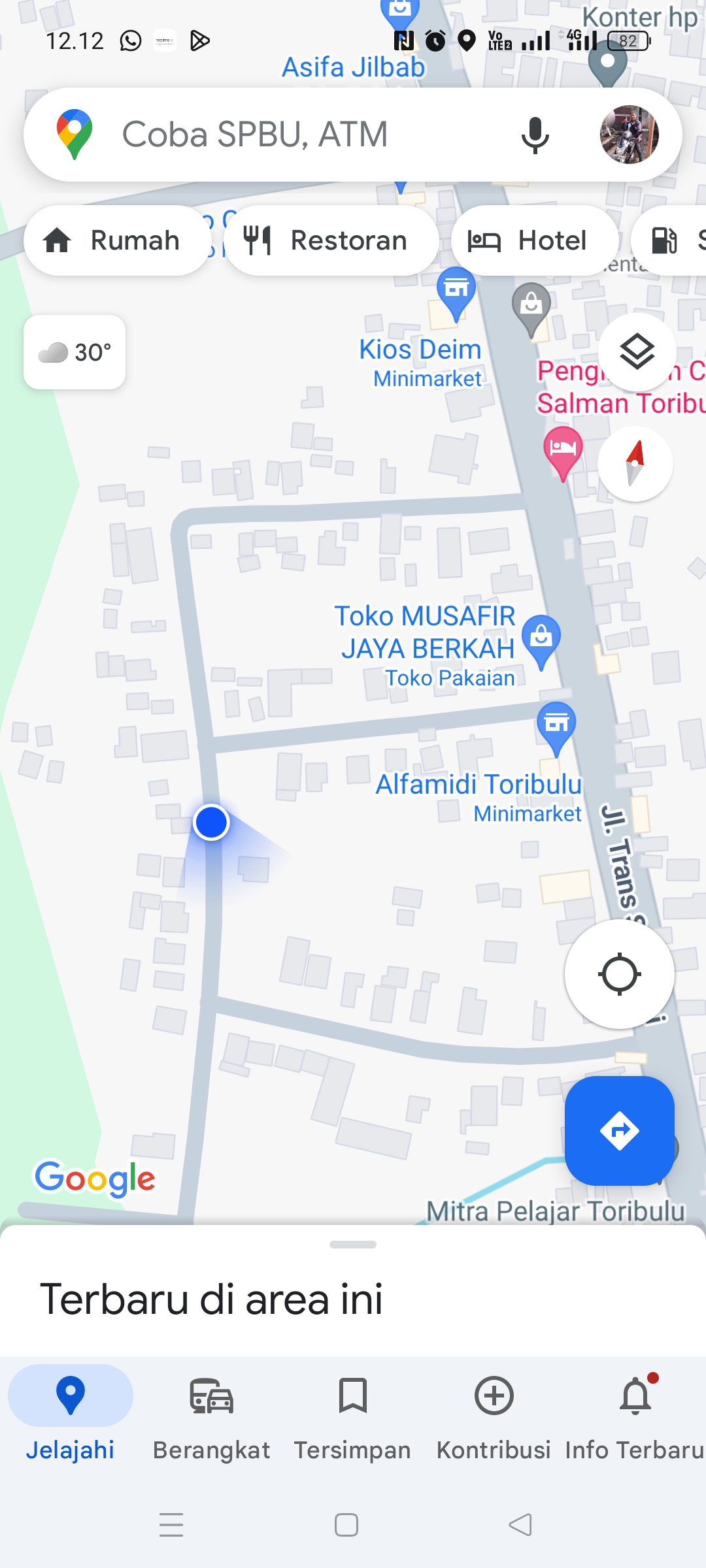Switch to the Info Terbaru tab
Screen dimensions: 706x1568
(x=635, y=1418)
